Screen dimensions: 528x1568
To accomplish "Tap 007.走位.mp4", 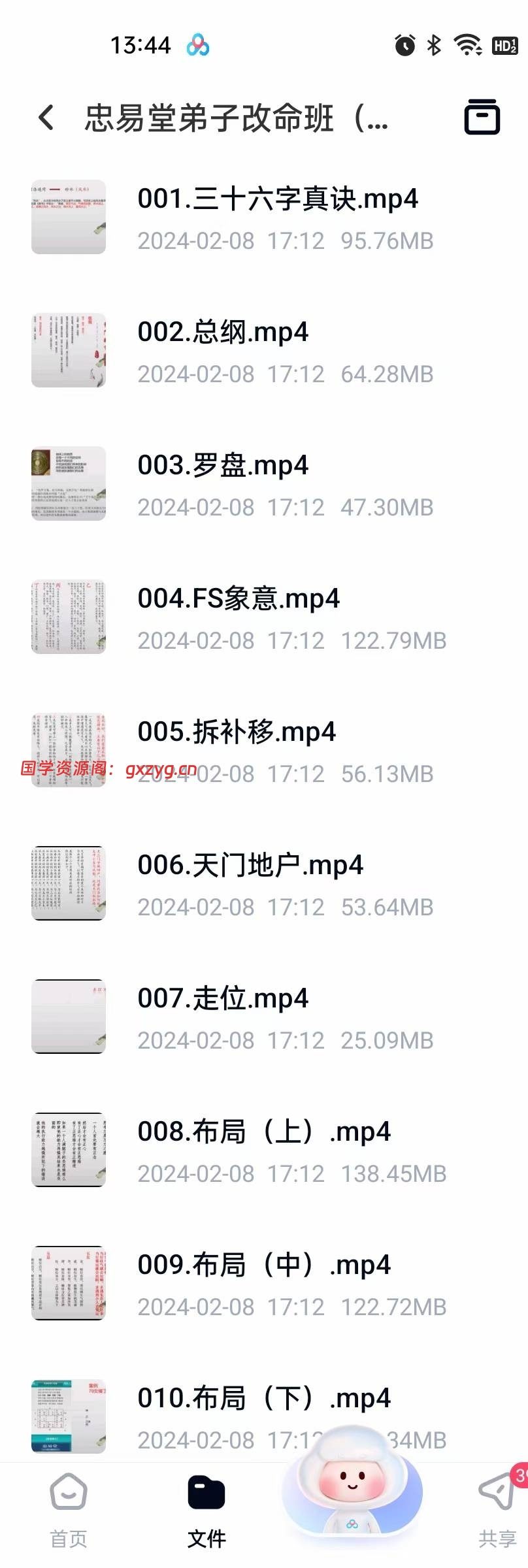I will point(222,999).
